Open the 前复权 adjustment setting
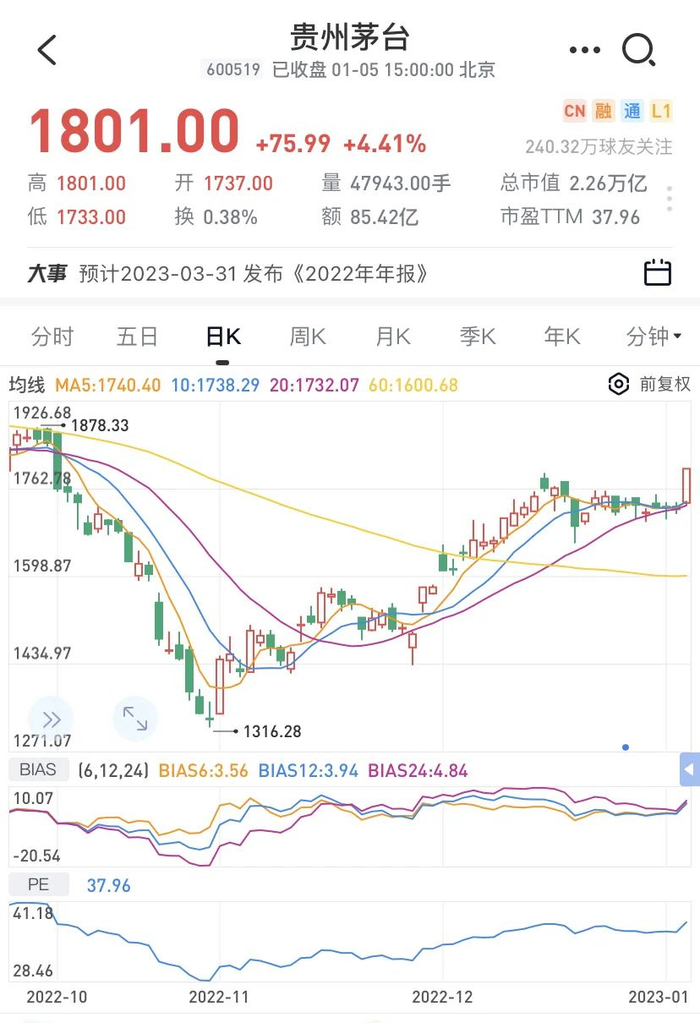Screen dimensions: 700x1023 [x=650, y=384]
